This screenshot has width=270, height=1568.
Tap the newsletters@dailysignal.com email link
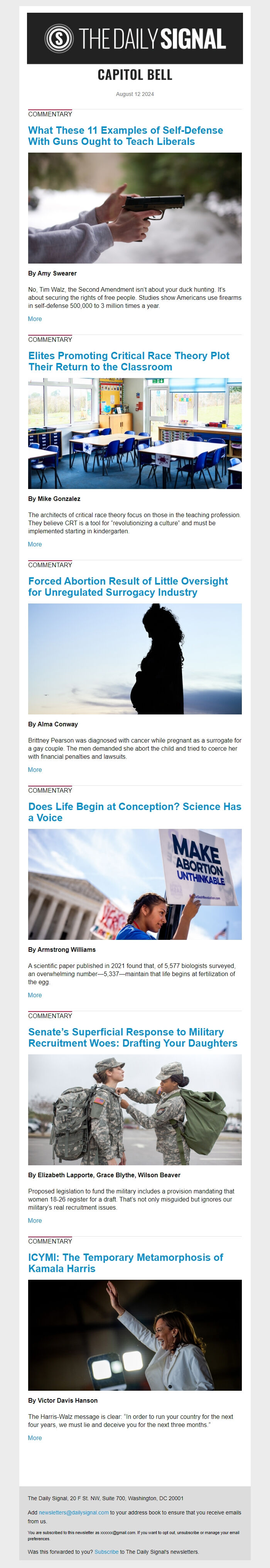coord(74,1512)
